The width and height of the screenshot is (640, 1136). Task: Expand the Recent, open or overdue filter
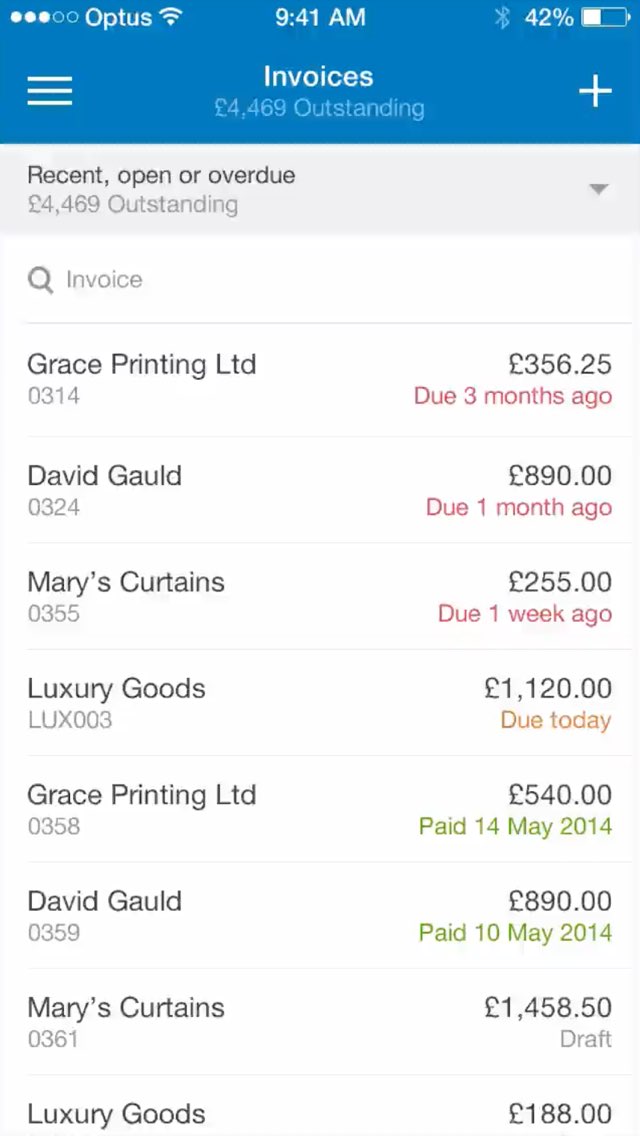tap(319, 189)
